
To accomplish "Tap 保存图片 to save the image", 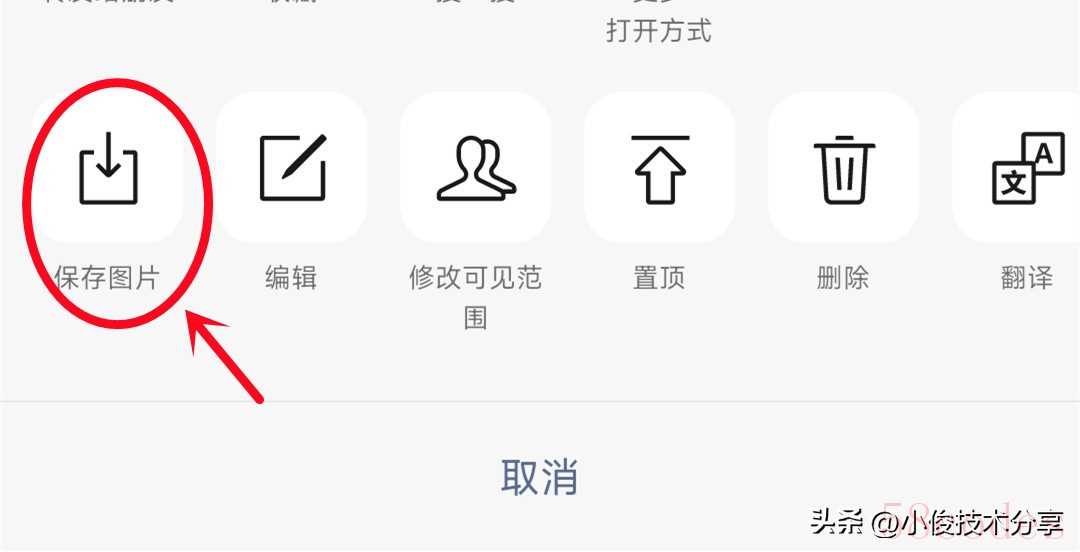I will click(108, 170).
